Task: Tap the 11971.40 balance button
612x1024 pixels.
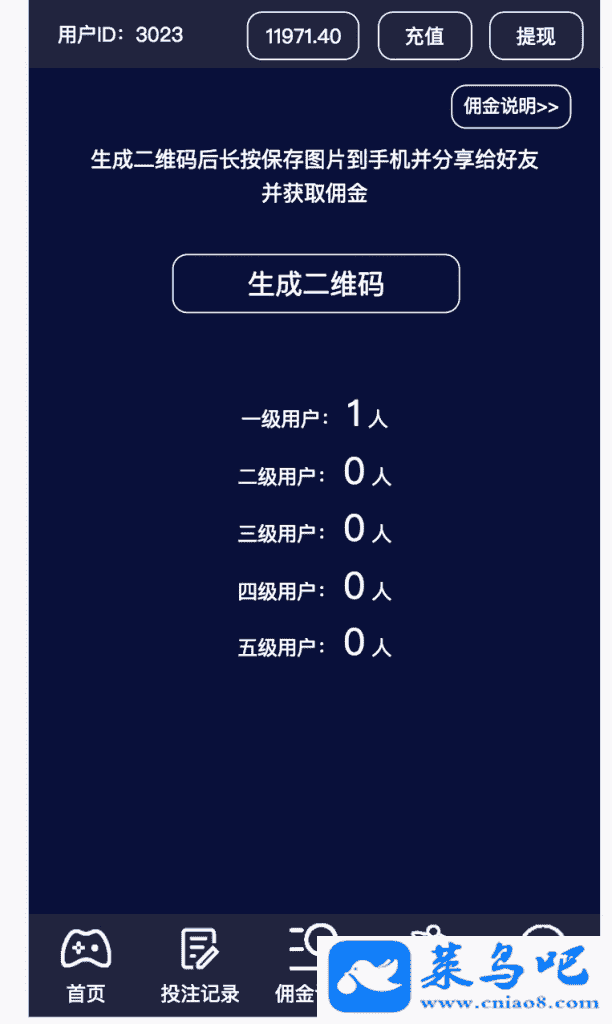Action: [303, 36]
